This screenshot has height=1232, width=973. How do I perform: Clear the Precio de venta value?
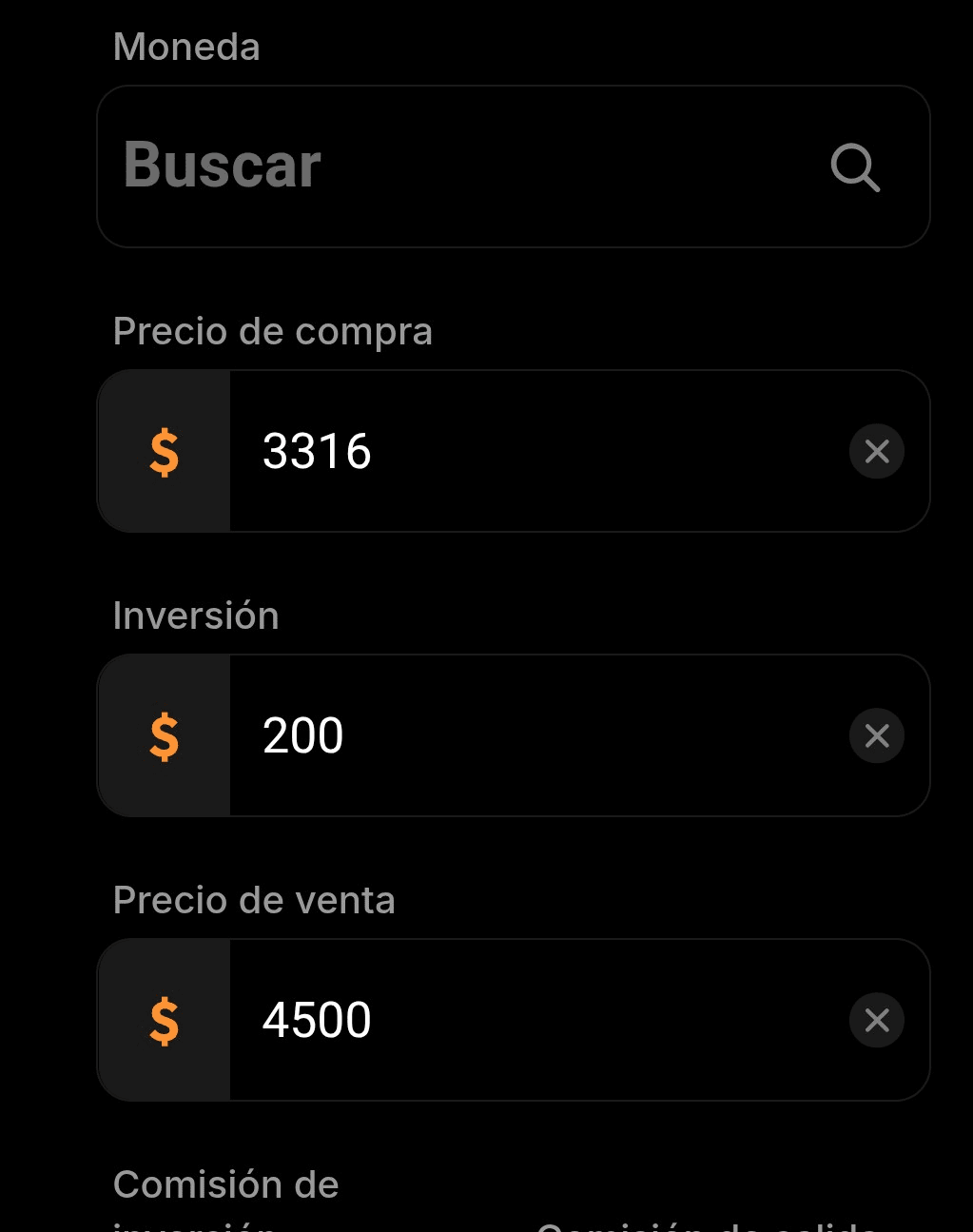click(876, 1020)
